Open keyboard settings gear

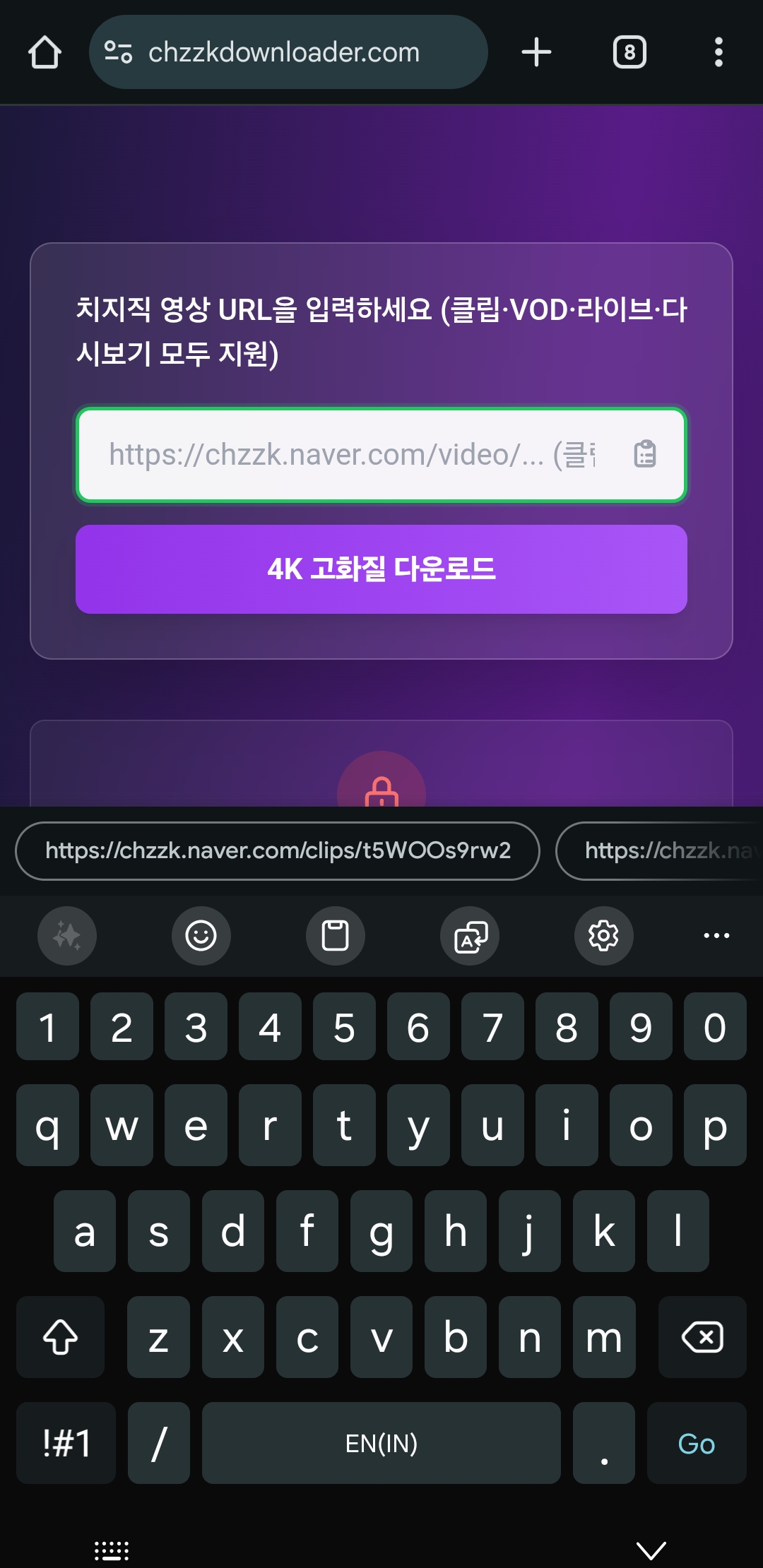(x=604, y=936)
